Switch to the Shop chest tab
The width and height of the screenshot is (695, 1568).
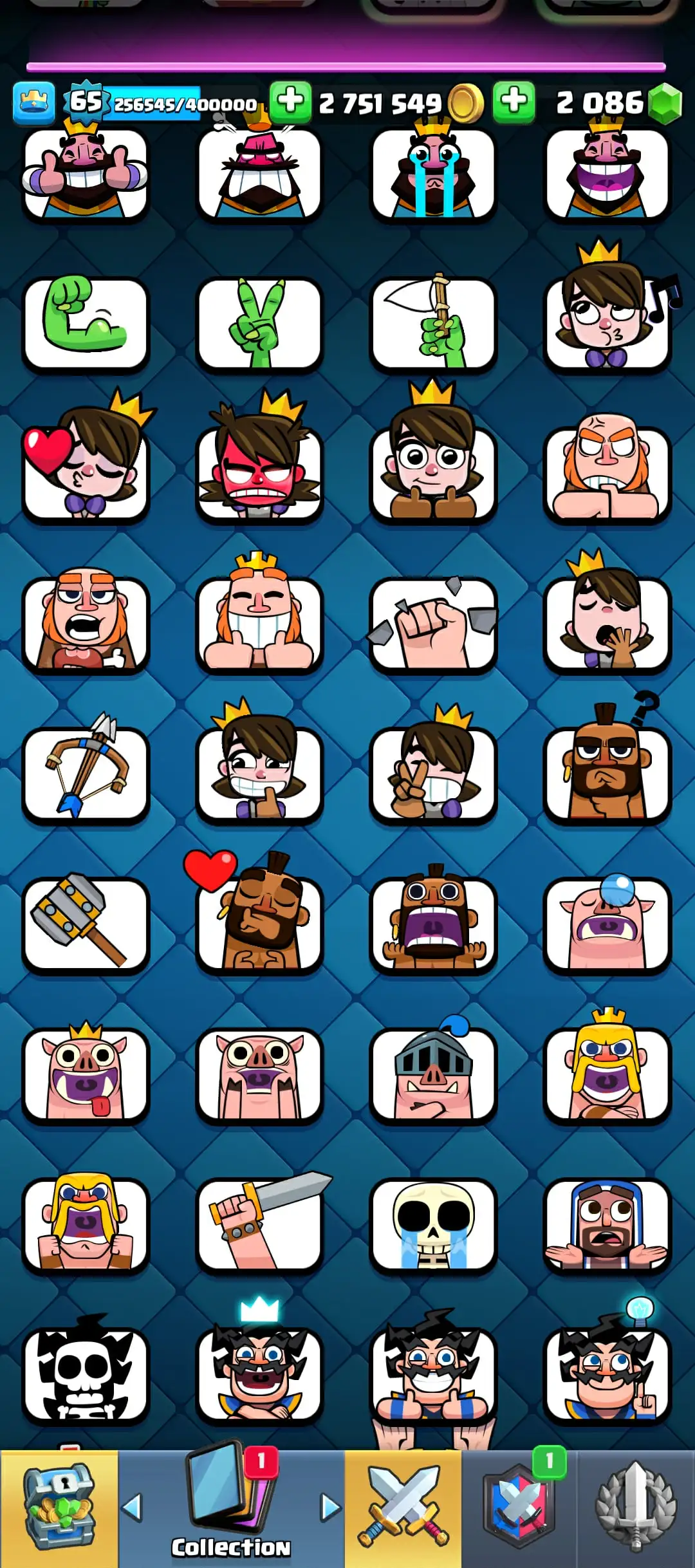(x=59, y=1509)
